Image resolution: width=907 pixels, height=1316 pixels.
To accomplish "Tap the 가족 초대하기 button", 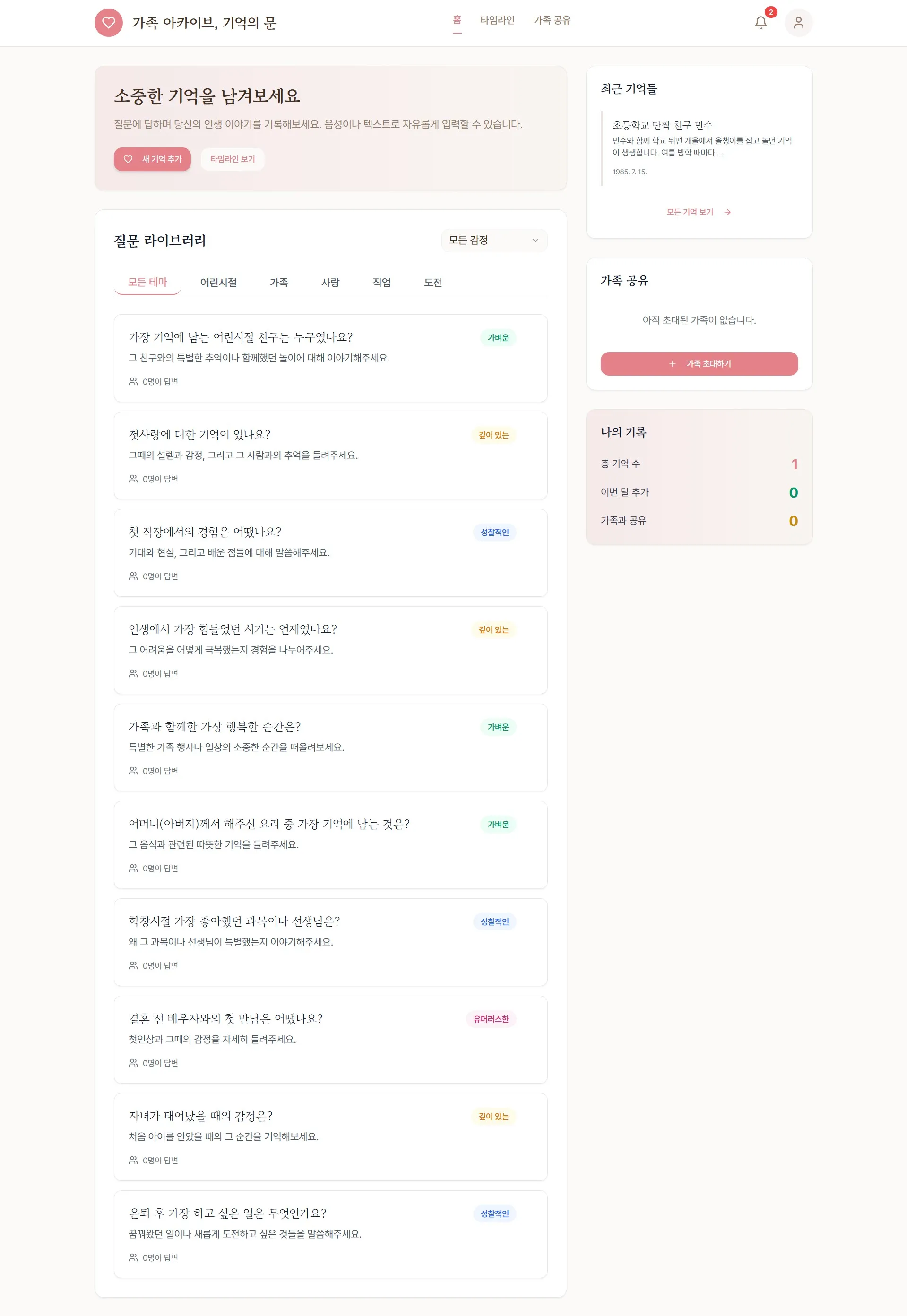I will [699, 364].
